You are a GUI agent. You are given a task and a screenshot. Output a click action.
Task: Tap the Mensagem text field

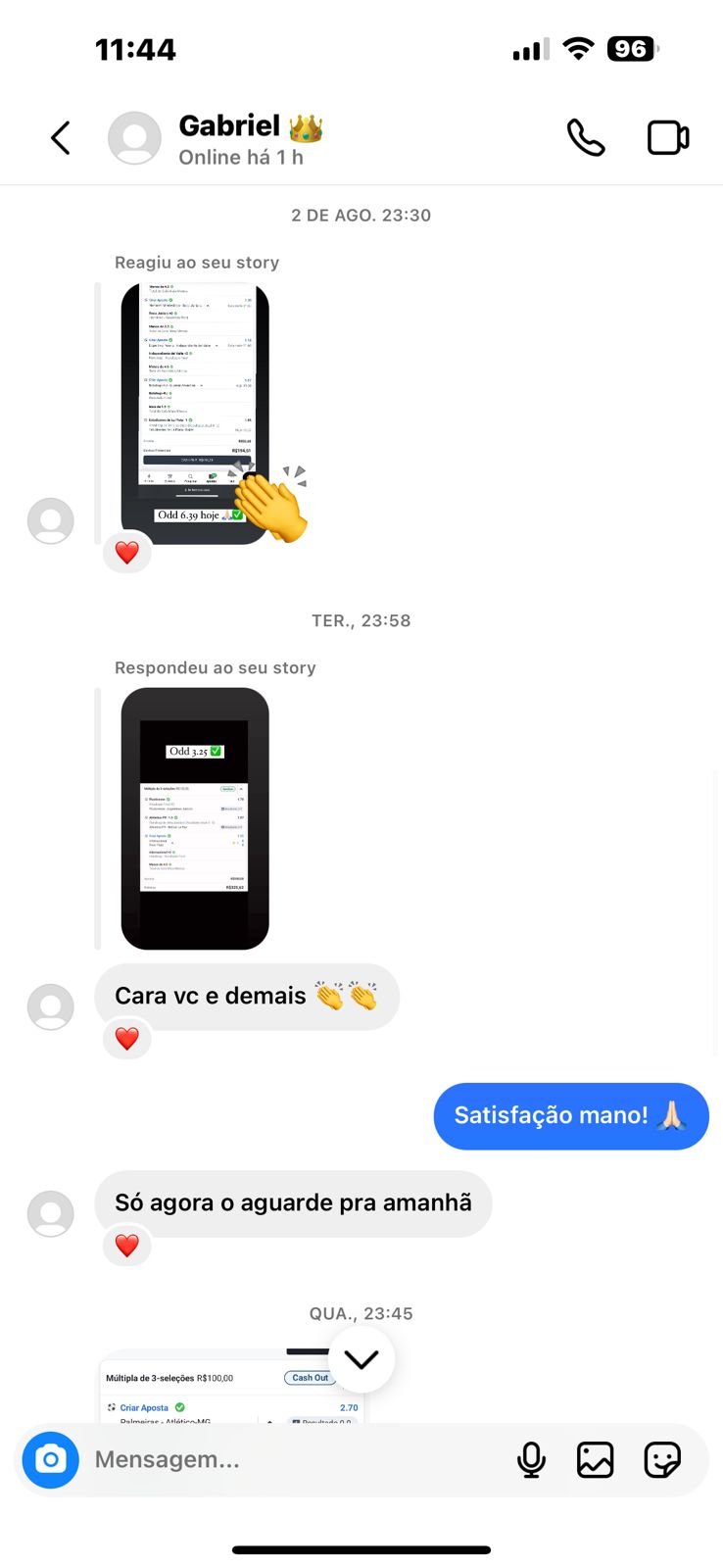tap(294, 1459)
